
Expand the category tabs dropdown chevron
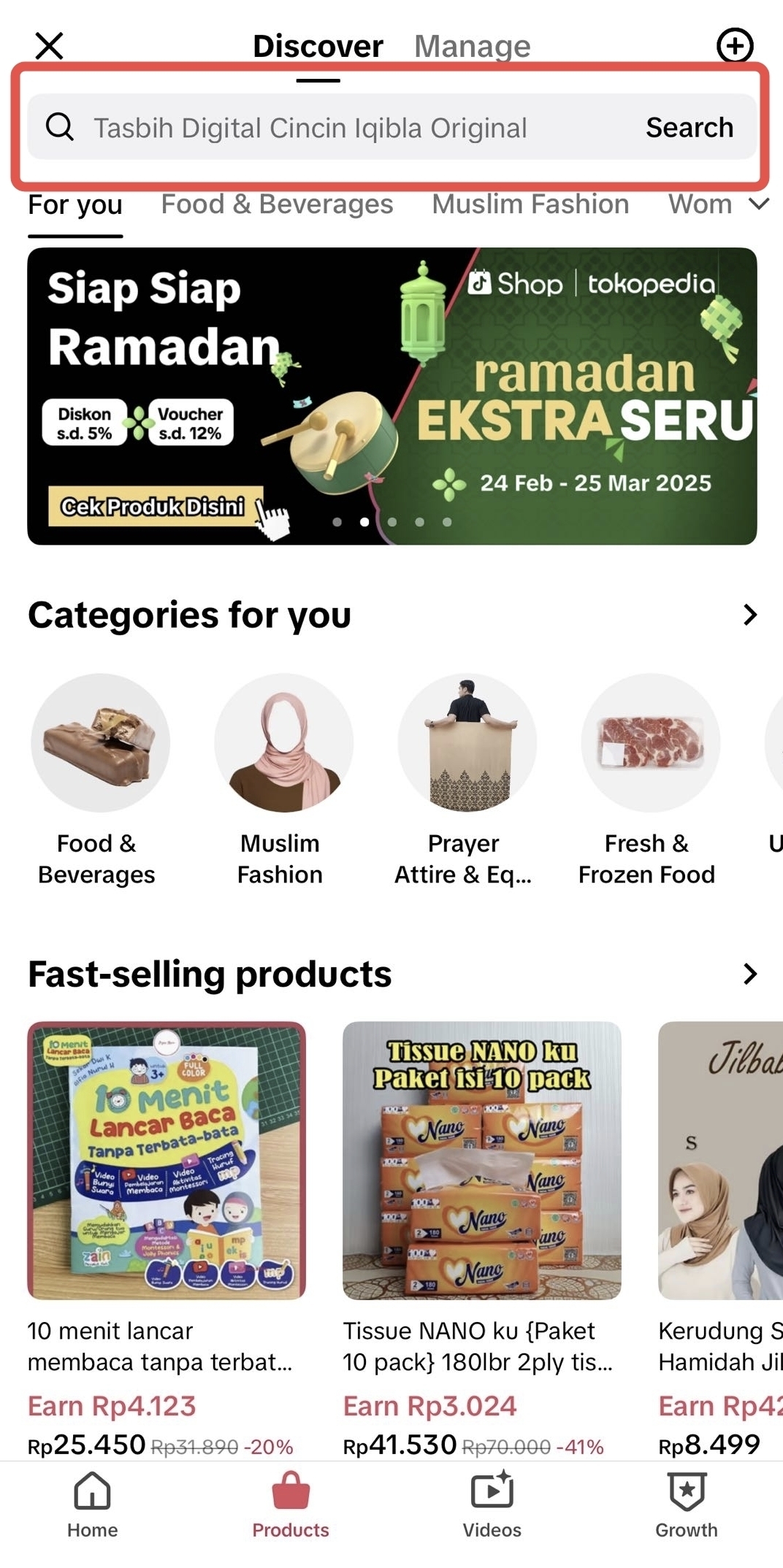click(760, 204)
